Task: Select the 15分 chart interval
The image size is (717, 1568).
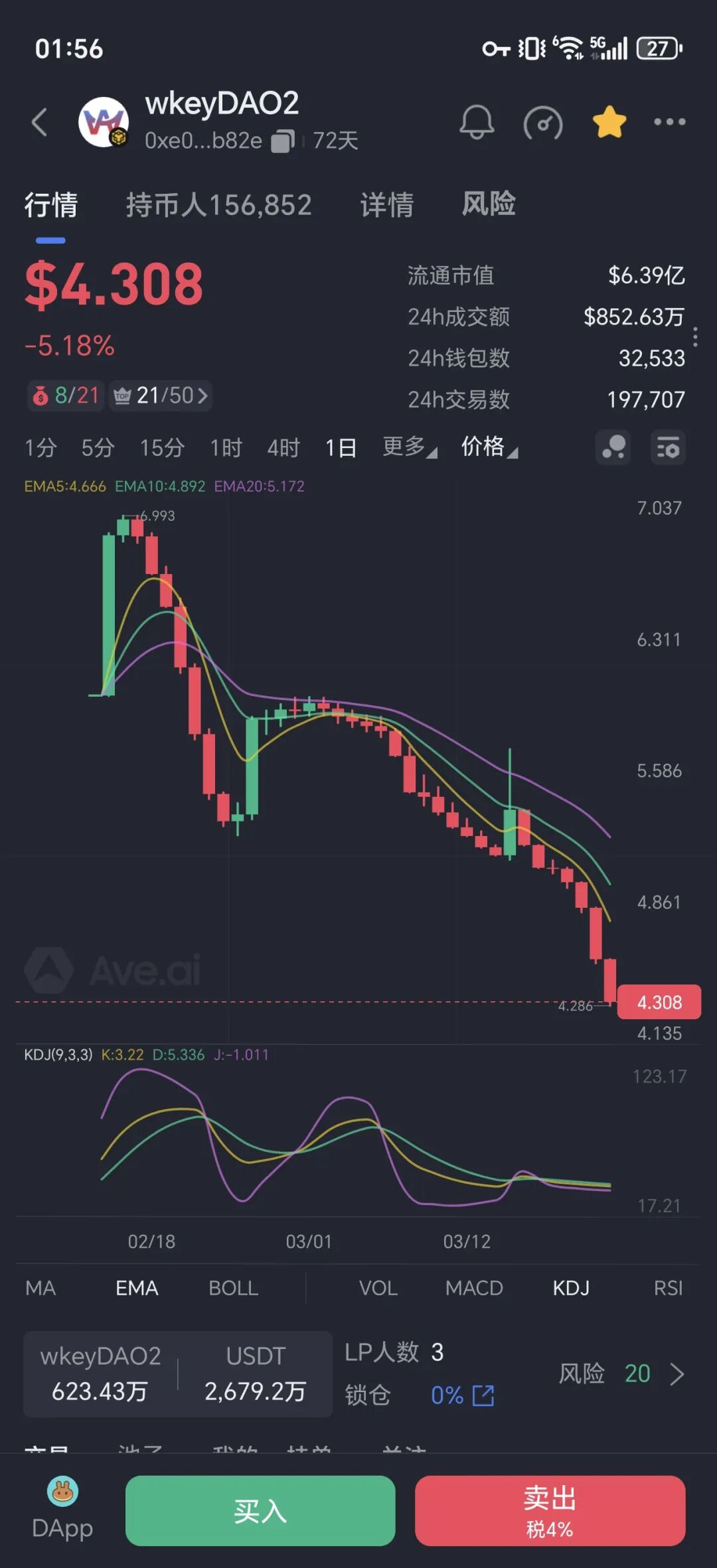Action: click(x=162, y=448)
